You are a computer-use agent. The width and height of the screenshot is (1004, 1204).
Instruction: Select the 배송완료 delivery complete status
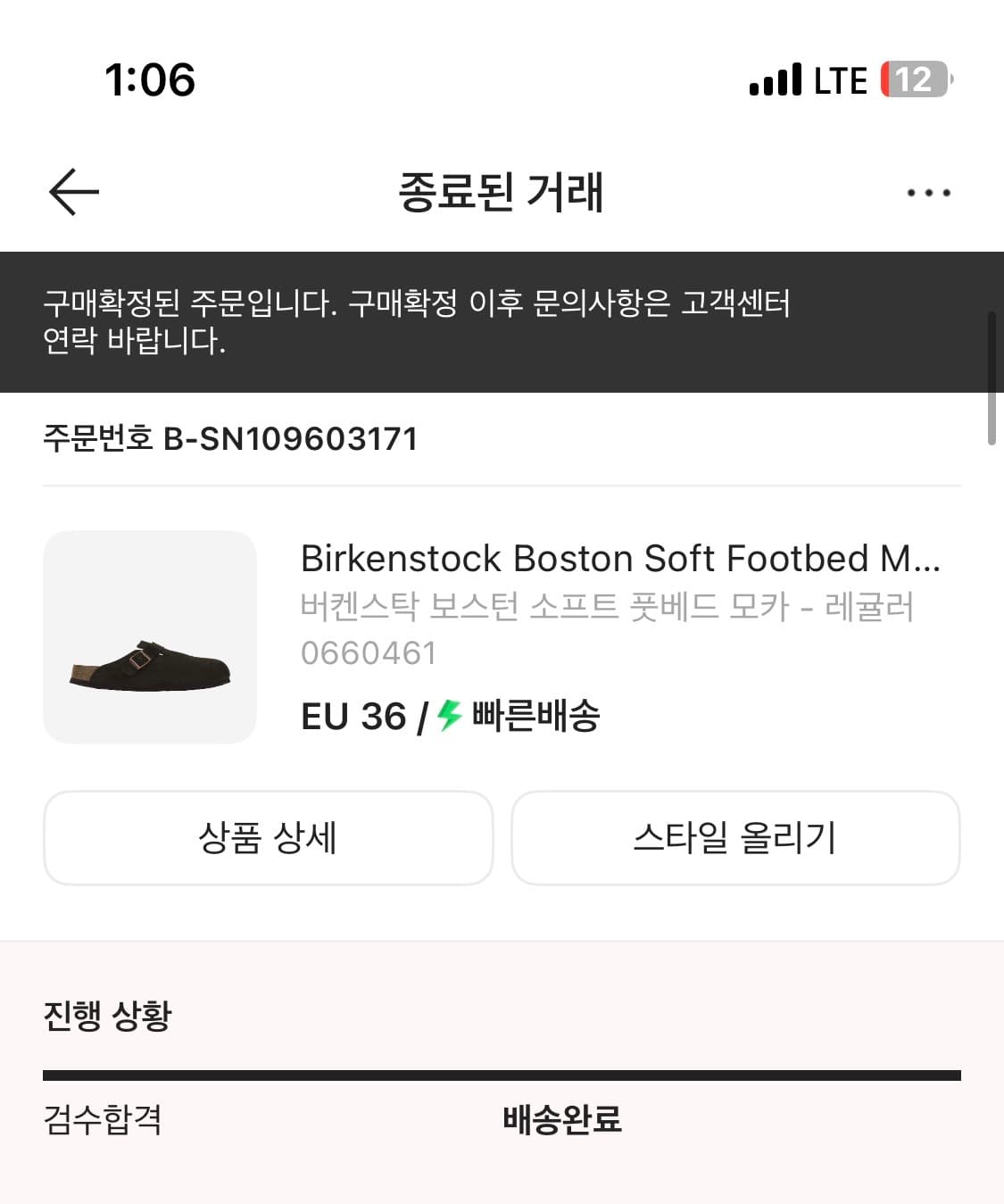[561, 1123]
